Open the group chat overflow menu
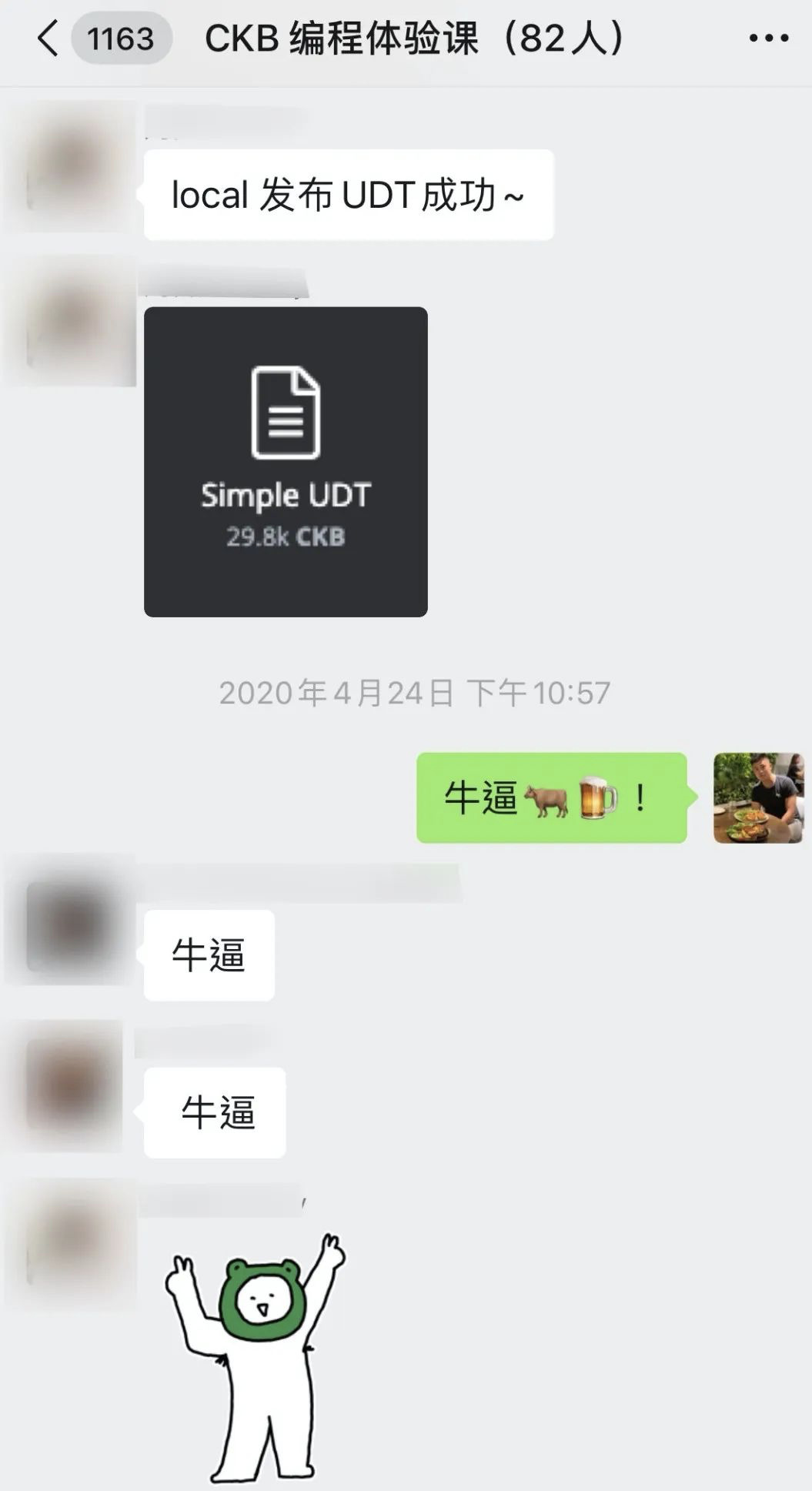This screenshot has height=1491, width=812. tap(769, 38)
